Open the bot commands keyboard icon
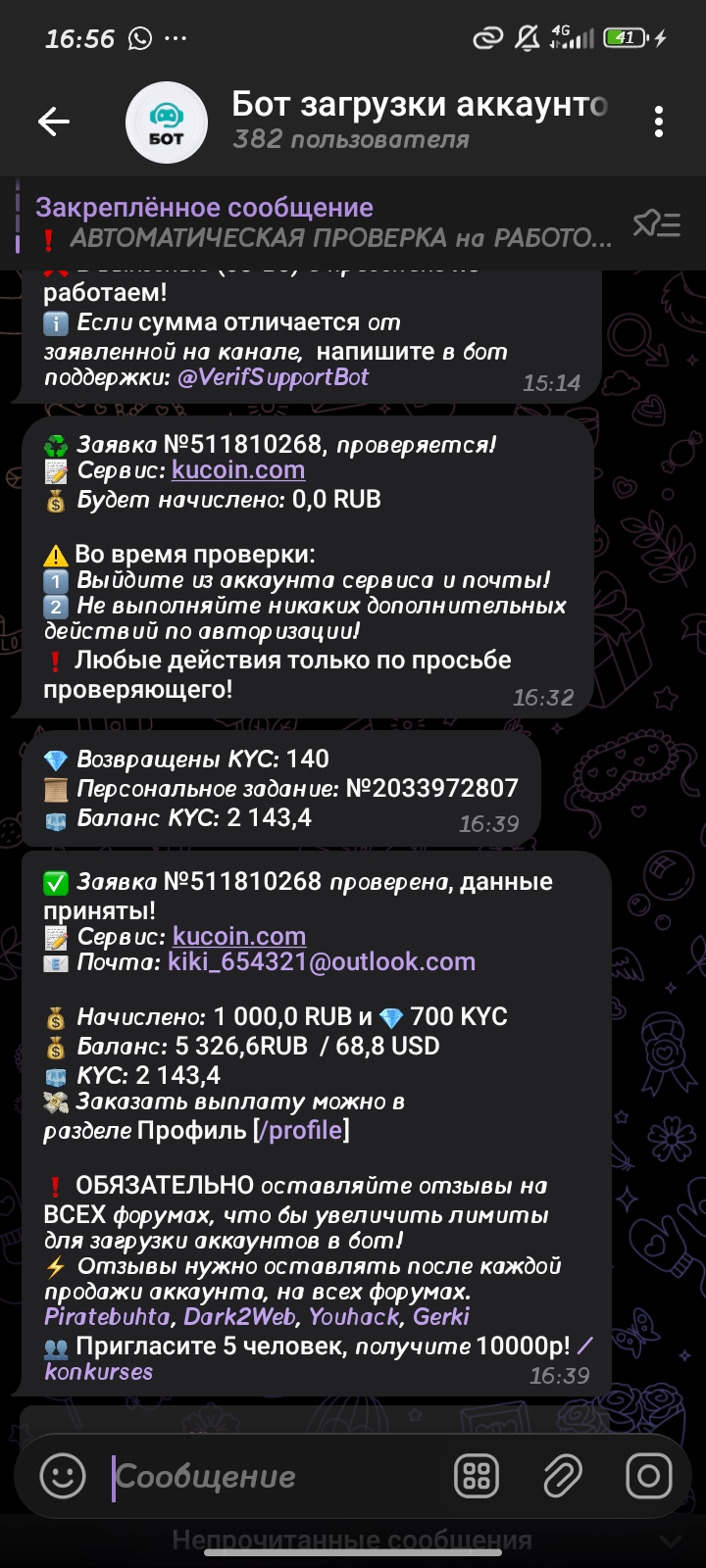706x1568 pixels. pyautogui.click(x=477, y=1476)
